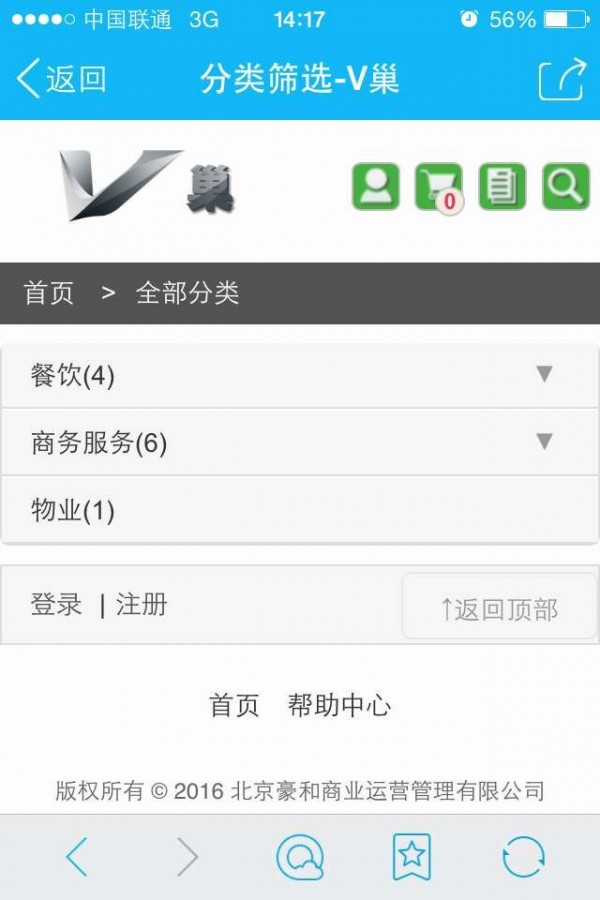The image size is (600, 900).
Task: Open 首页 link in footer
Action: [234, 705]
